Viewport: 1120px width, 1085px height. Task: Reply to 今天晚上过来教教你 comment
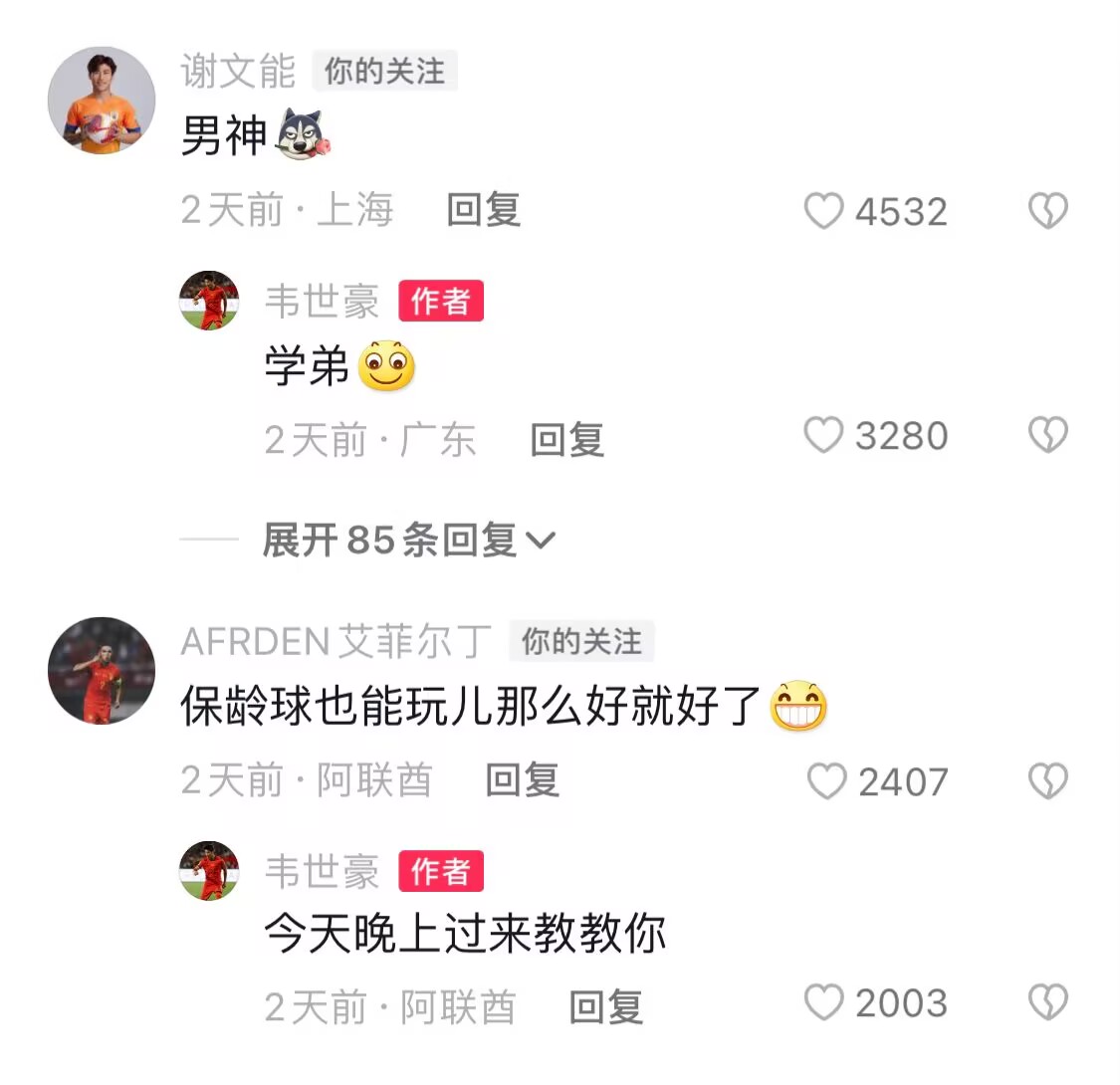[605, 1007]
